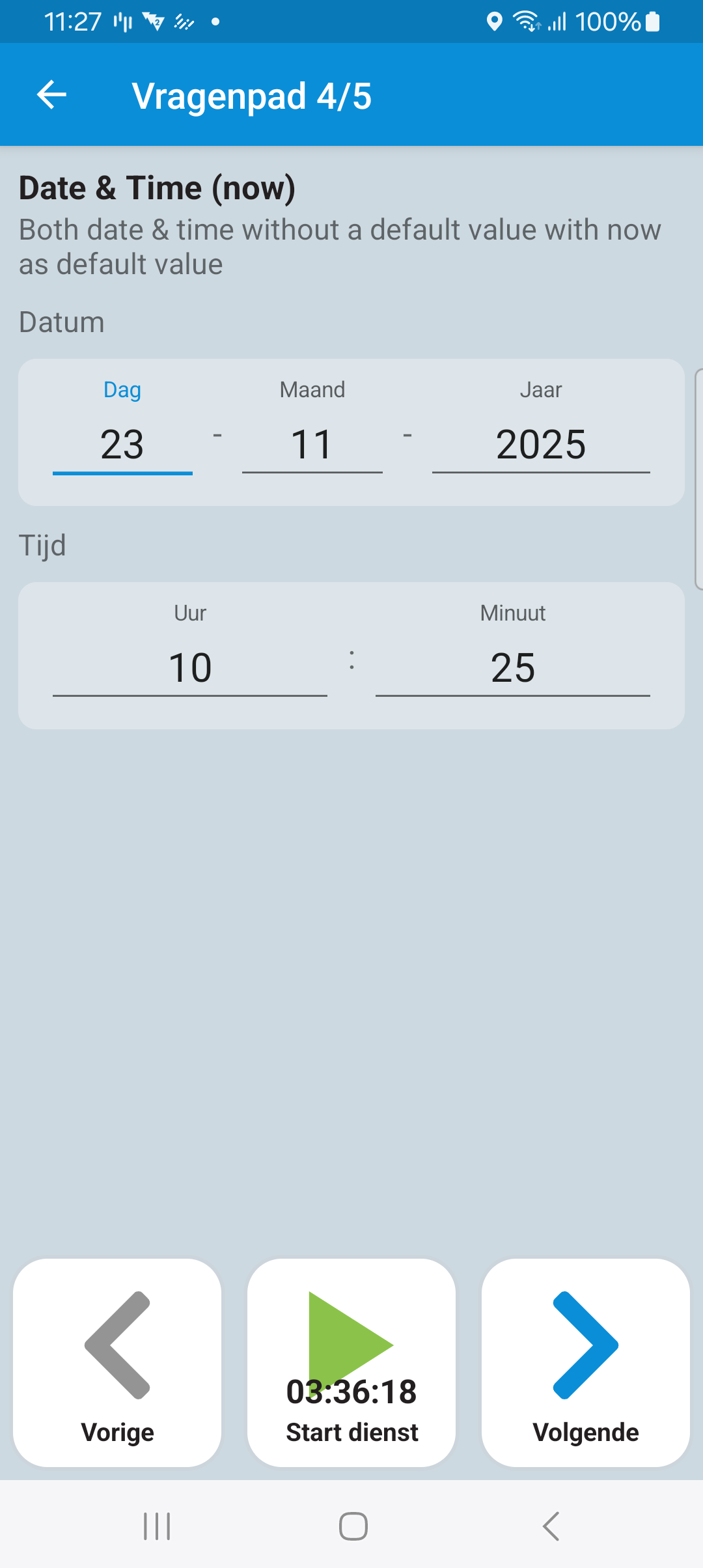Edit the Dag field showing 23
Screen dimensions: 703x1568
pyautogui.click(x=122, y=445)
